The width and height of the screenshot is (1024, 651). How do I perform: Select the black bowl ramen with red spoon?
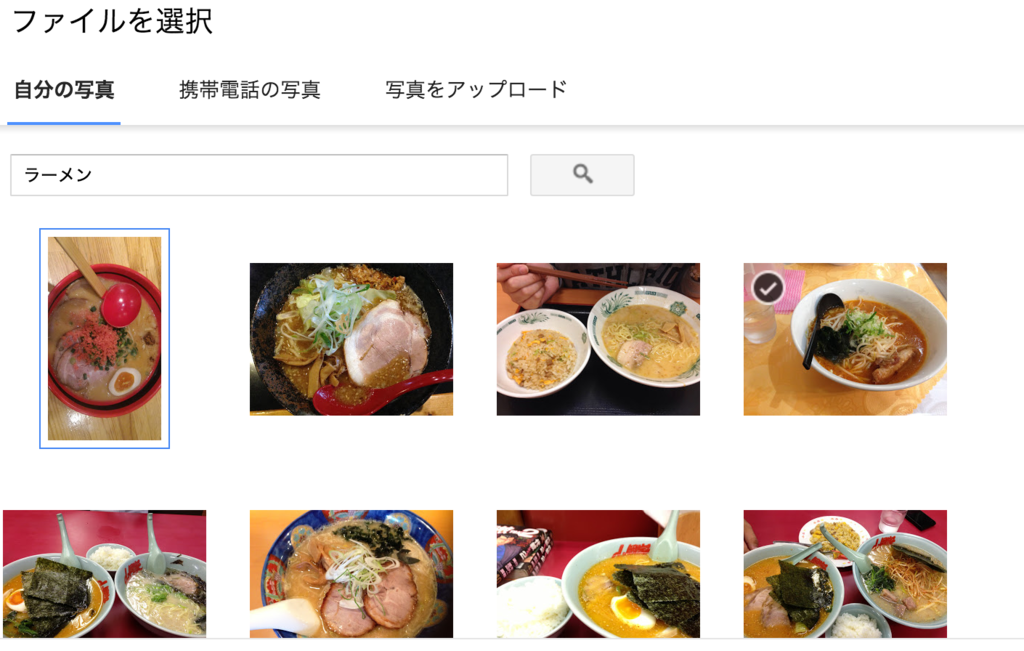coord(351,339)
